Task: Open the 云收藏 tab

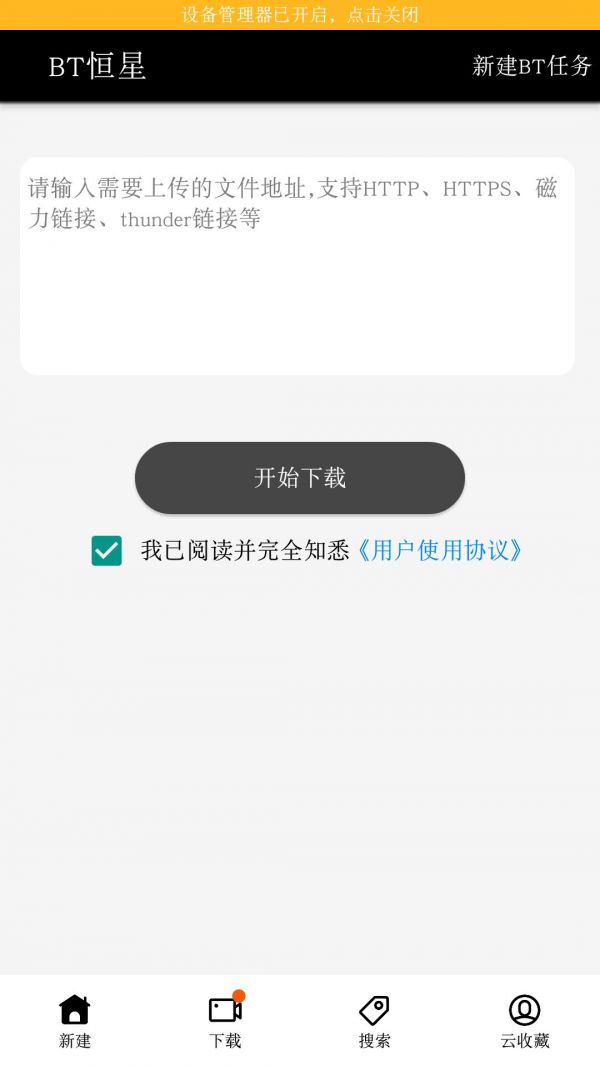Action: 525,1021
